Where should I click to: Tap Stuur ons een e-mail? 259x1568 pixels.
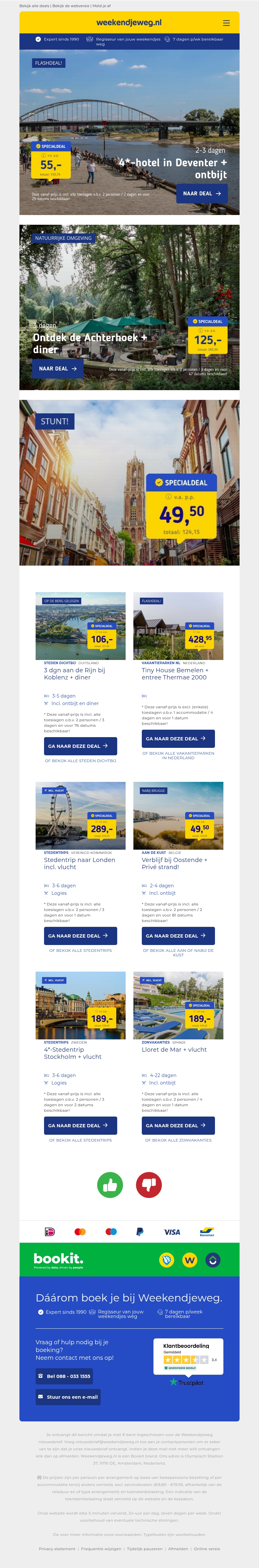point(68,1396)
